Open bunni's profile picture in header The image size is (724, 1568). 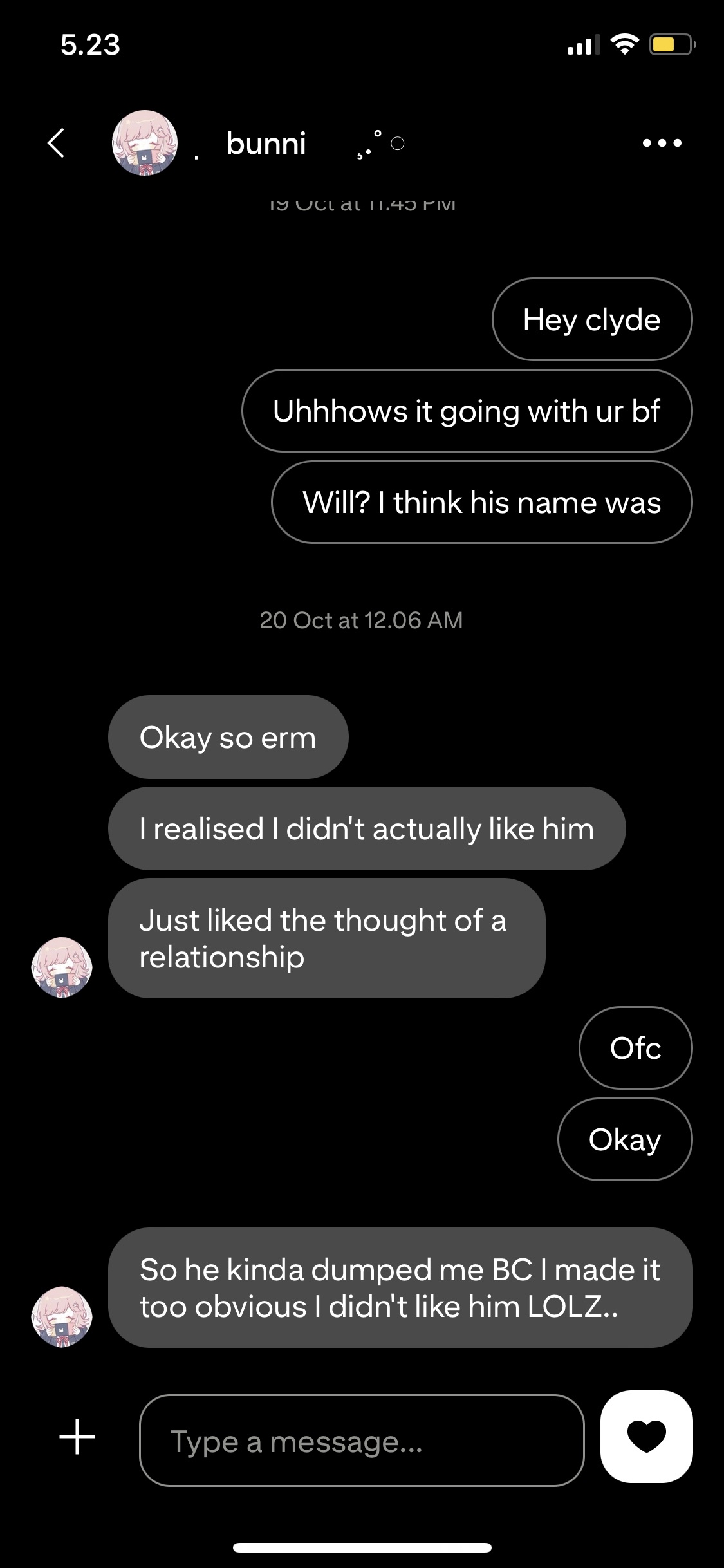pos(145,143)
